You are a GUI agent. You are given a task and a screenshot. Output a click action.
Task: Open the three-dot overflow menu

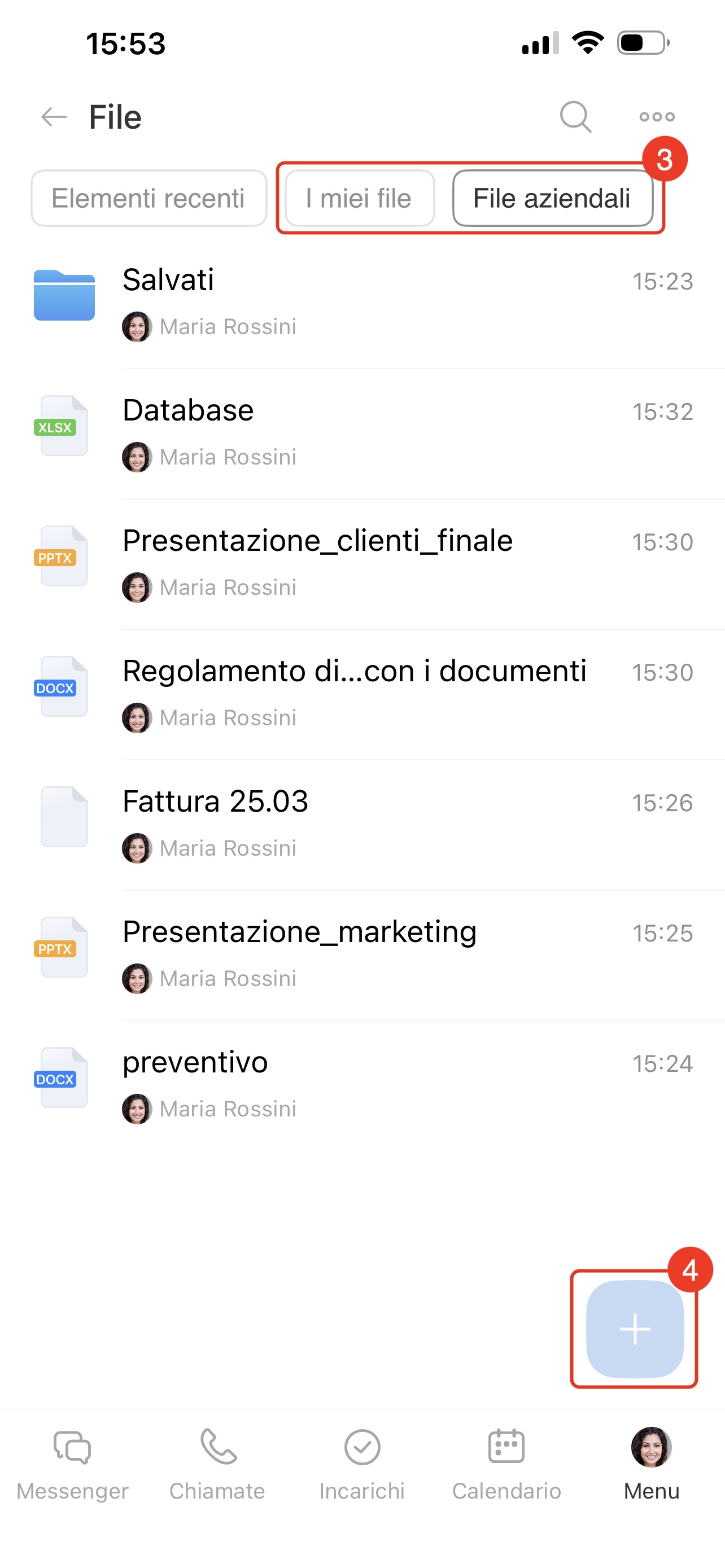[x=657, y=117]
